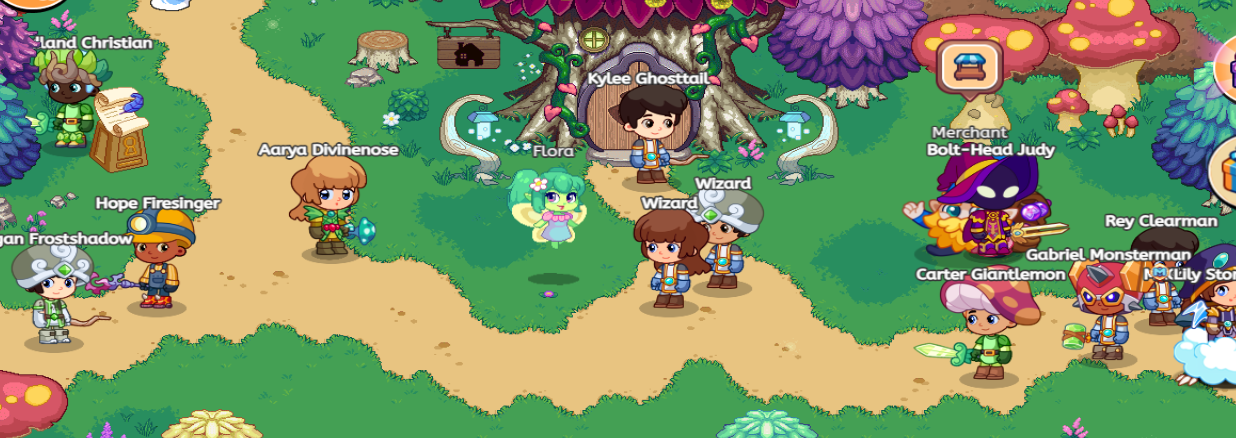This screenshot has height=438, width=1236.
Task: Tap the character Bolt-Head Judy
Action: pos(990,208)
